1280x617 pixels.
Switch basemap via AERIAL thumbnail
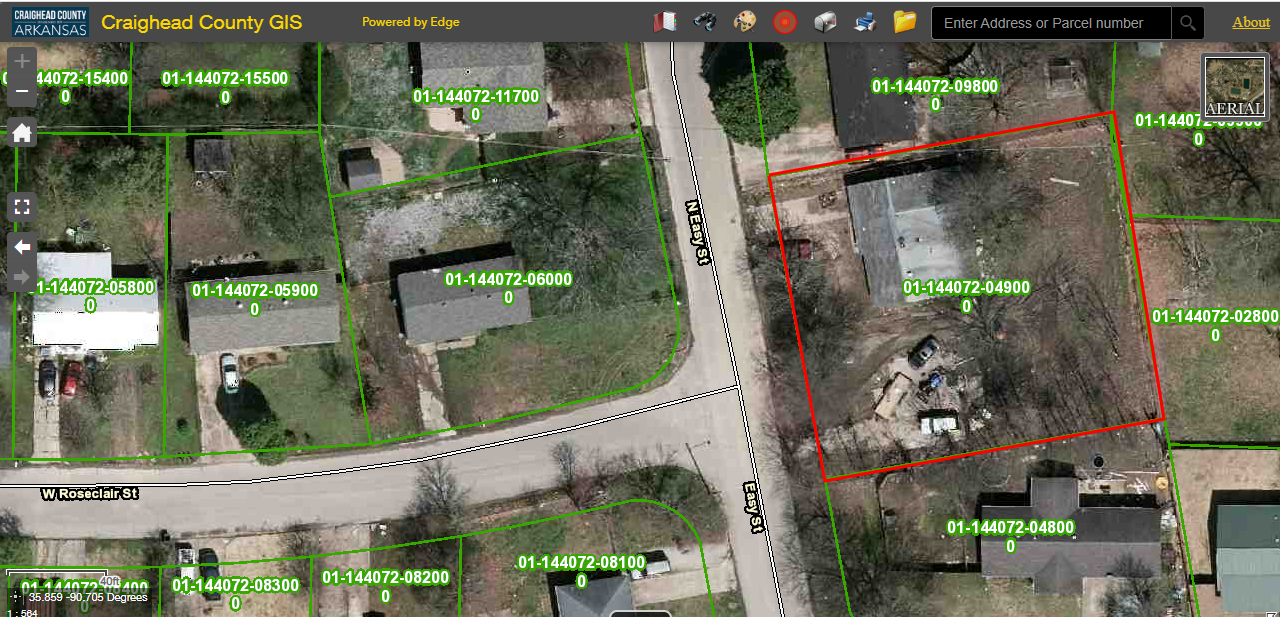click(1233, 86)
